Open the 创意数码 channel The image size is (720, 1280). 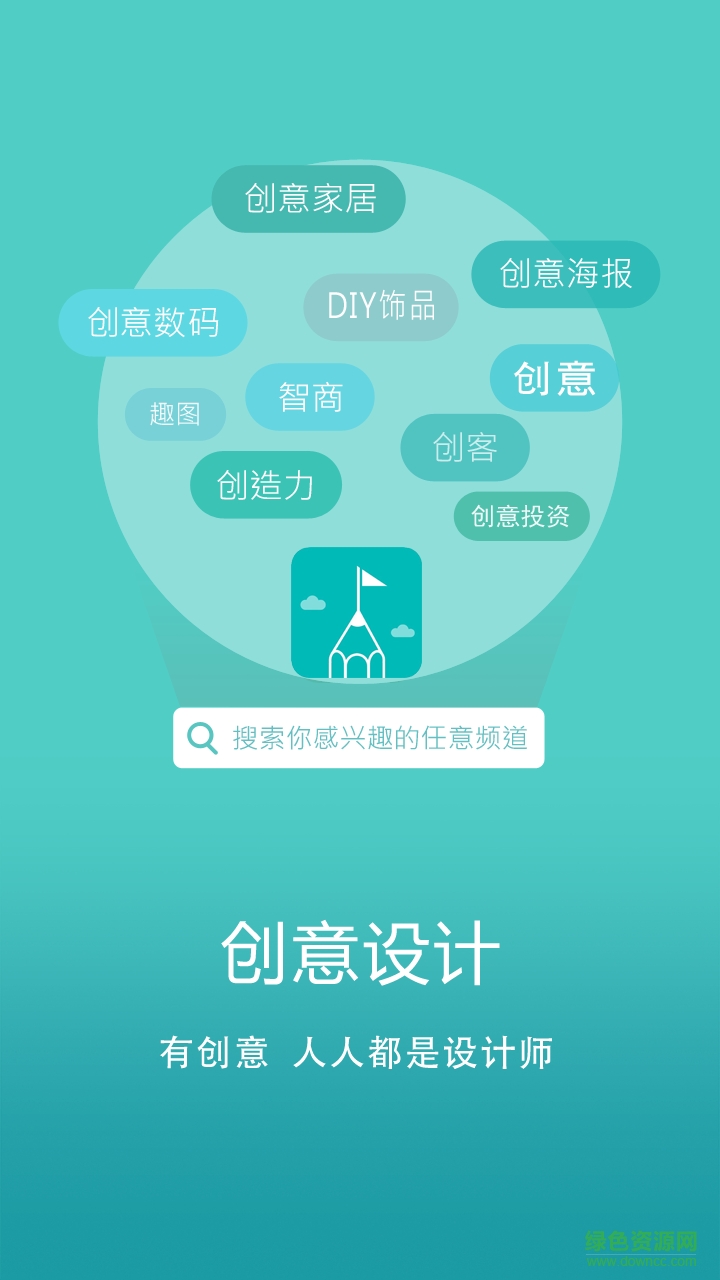155,322
